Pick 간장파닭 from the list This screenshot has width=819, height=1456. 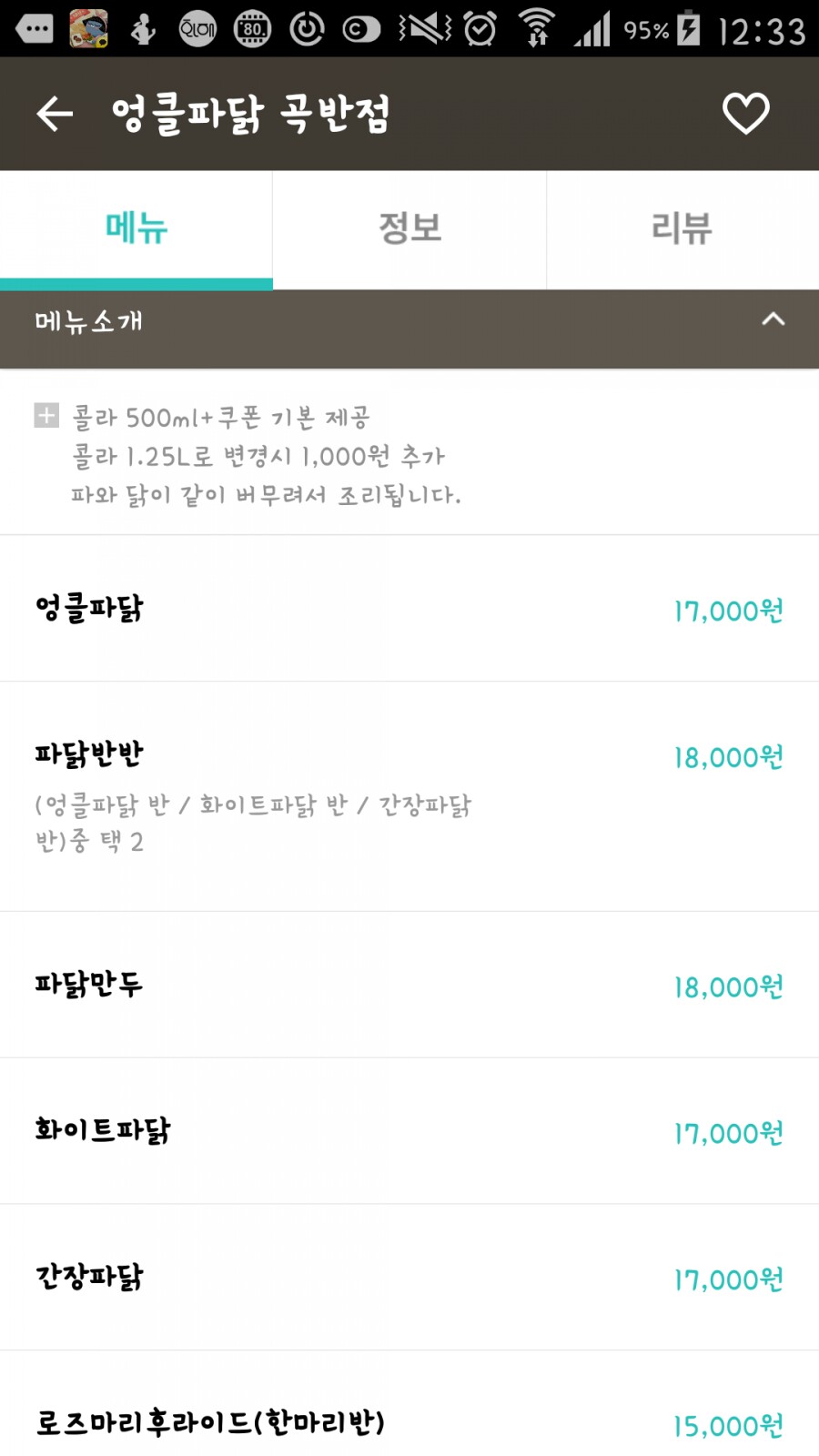click(409, 1278)
